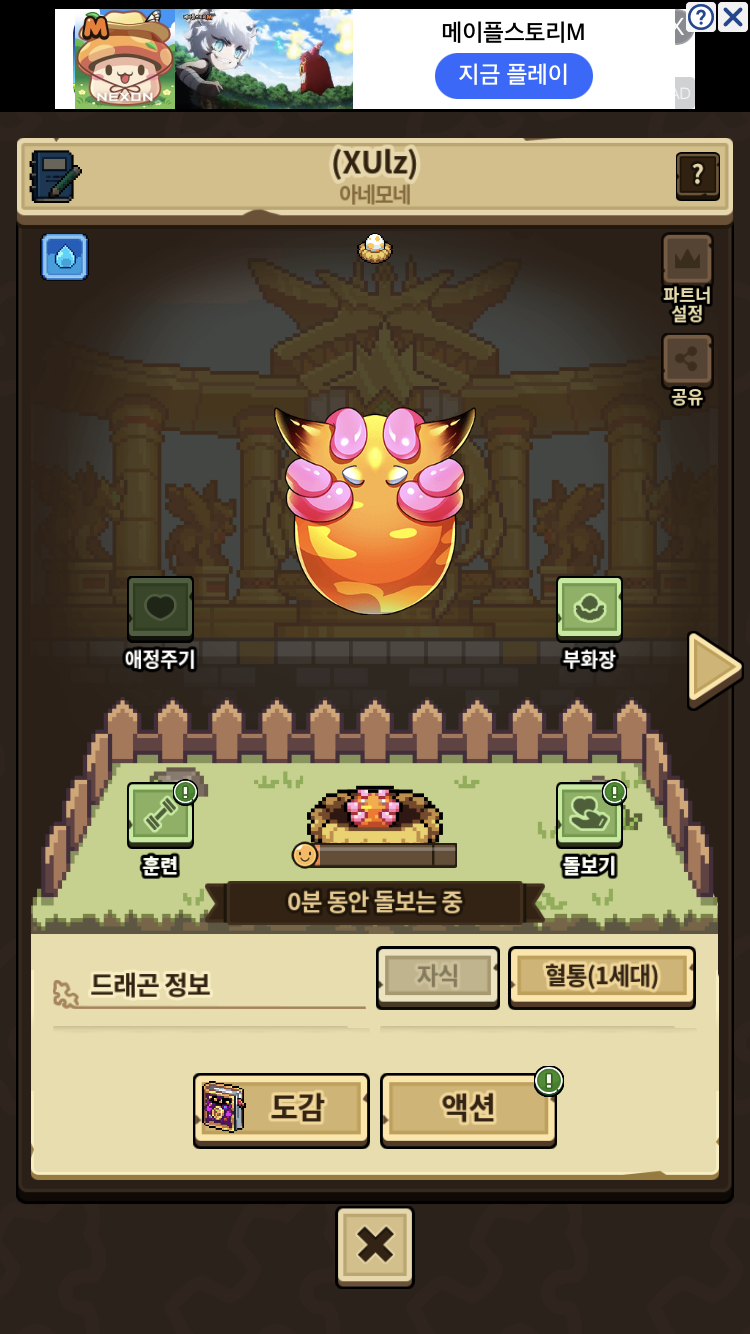
Task: Tap 지금 플레이 in the MapleStory M ad
Action: (x=514, y=75)
